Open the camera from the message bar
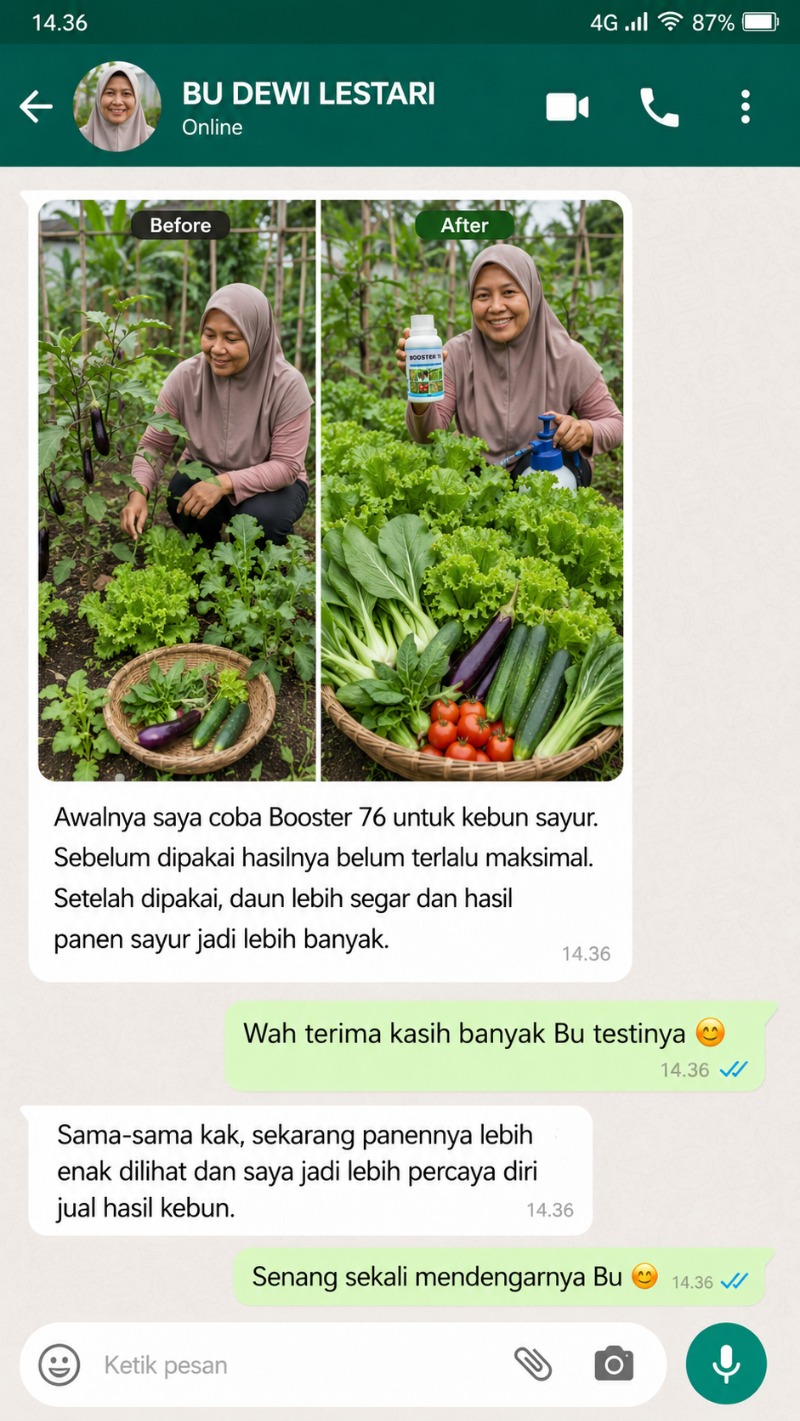This screenshot has width=800, height=1421. tap(614, 1364)
